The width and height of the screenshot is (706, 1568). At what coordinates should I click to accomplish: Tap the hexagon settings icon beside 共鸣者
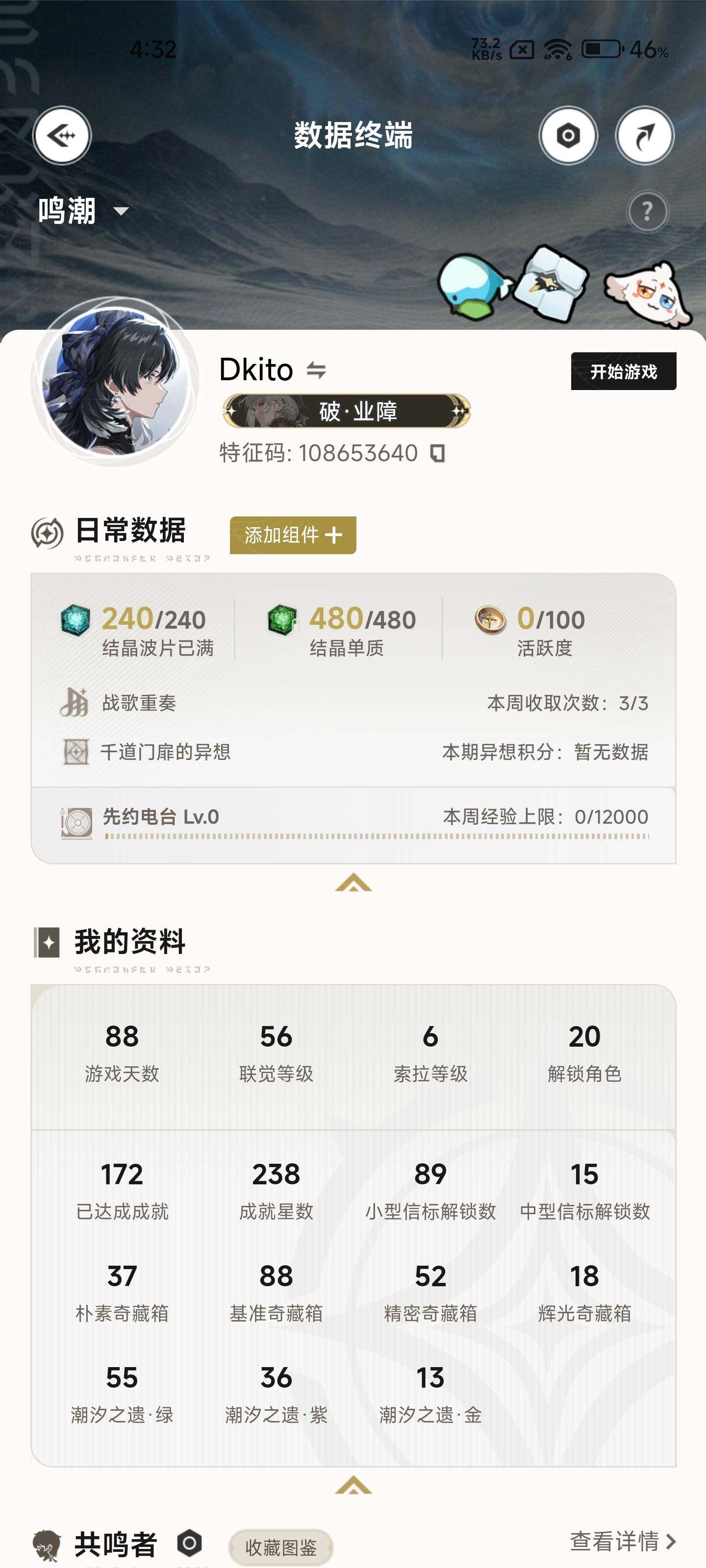pyautogui.click(x=189, y=1543)
